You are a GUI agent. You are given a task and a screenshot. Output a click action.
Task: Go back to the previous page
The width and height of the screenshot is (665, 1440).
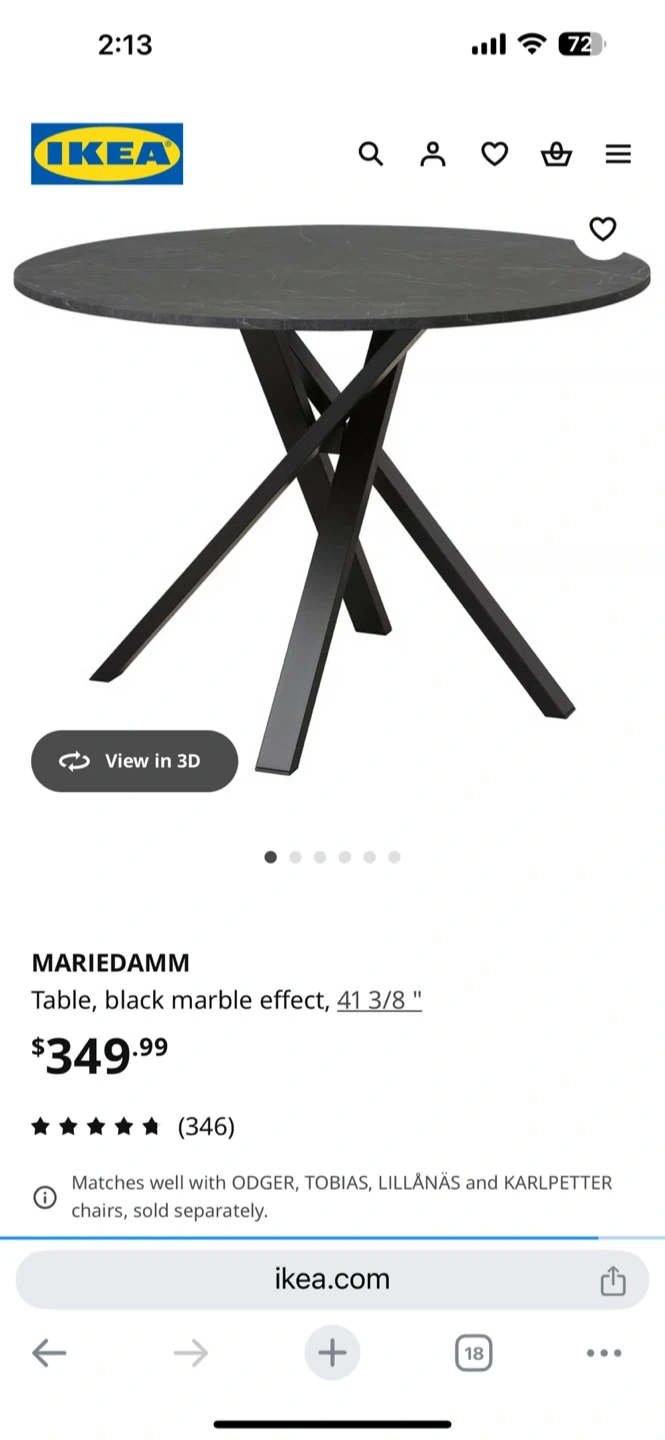pyautogui.click(x=49, y=1354)
